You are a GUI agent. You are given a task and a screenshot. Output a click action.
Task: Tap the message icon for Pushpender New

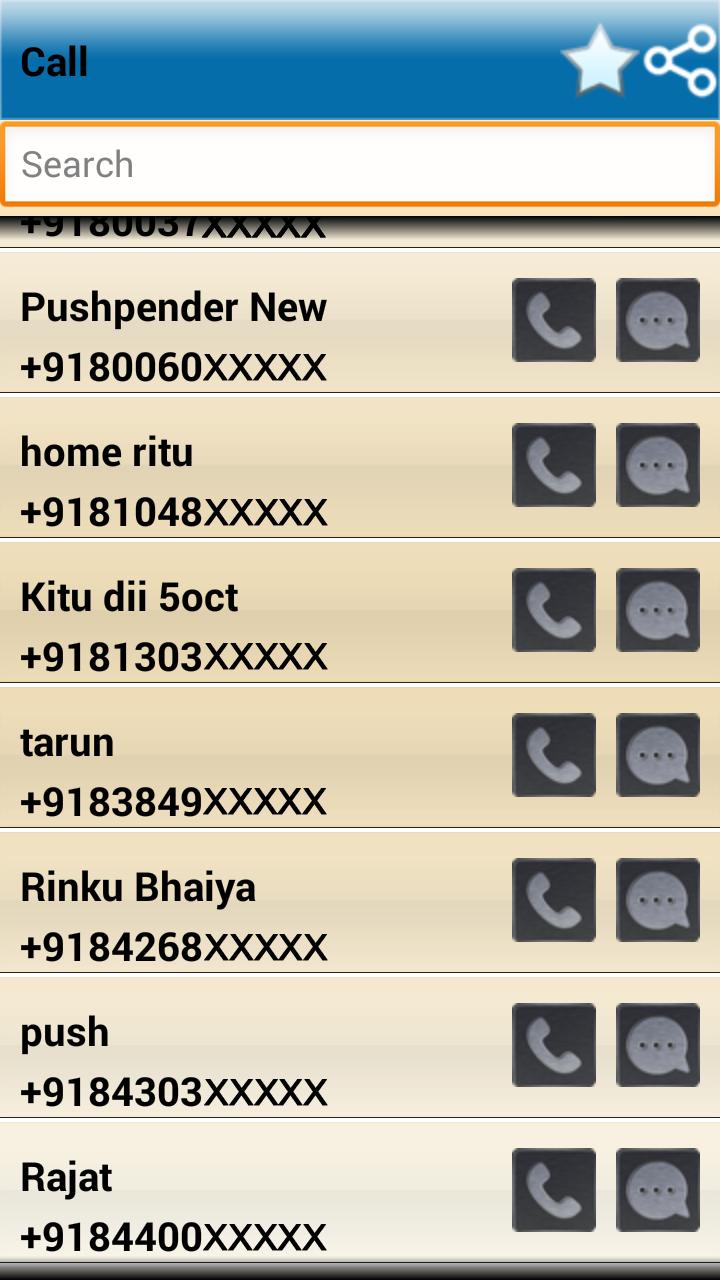point(658,320)
